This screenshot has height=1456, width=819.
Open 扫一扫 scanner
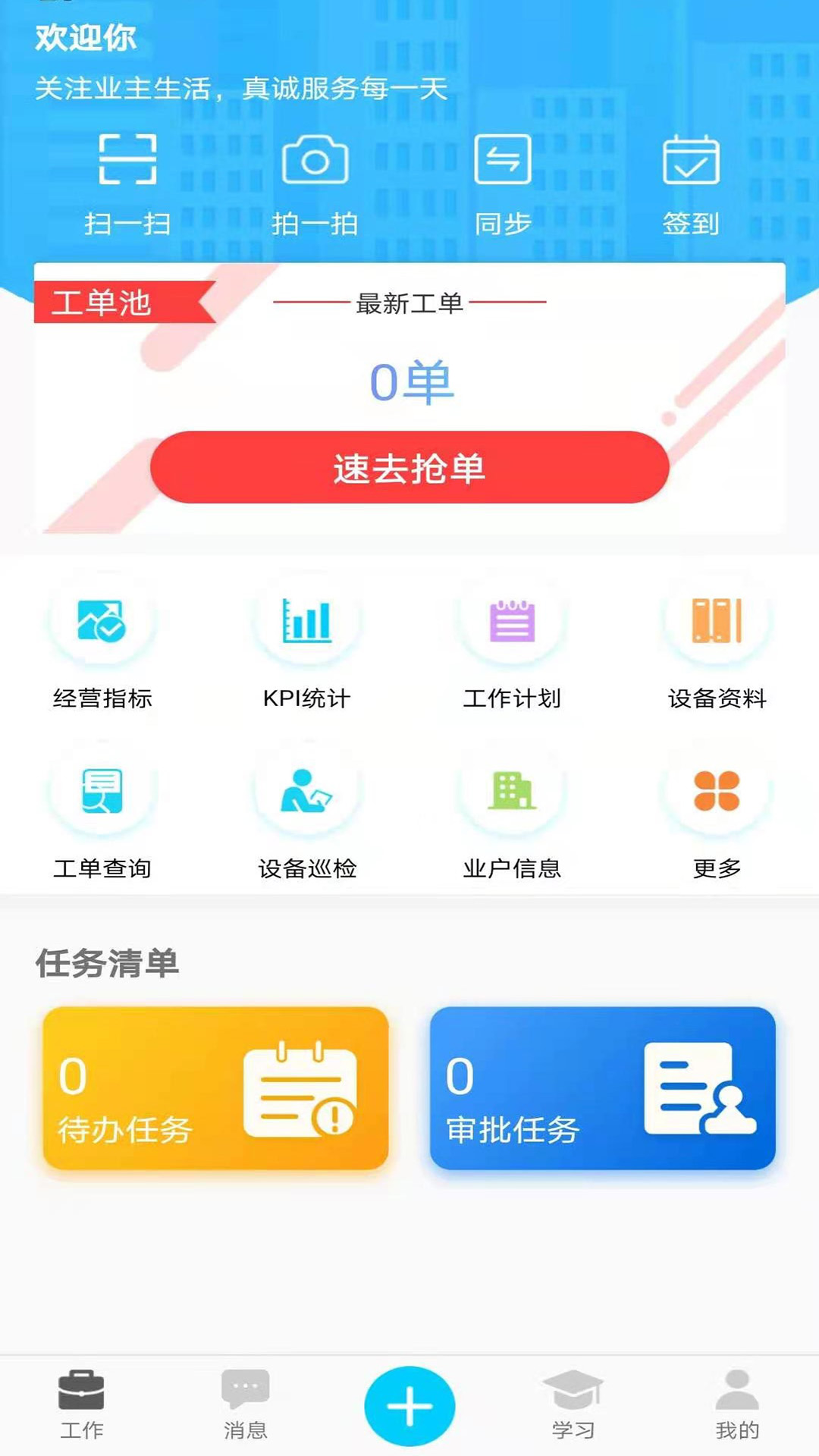pos(127,180)
